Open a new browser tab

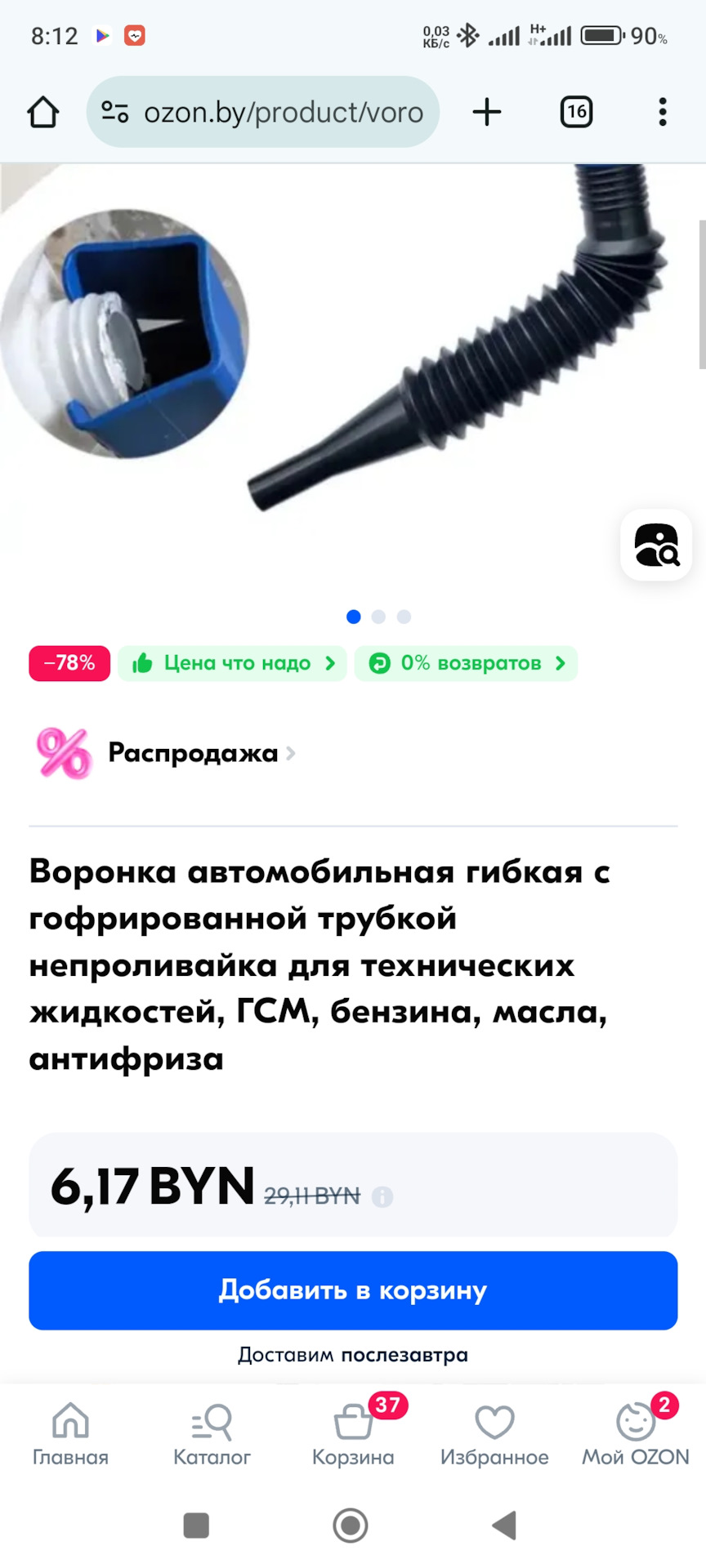click(487, 112)
